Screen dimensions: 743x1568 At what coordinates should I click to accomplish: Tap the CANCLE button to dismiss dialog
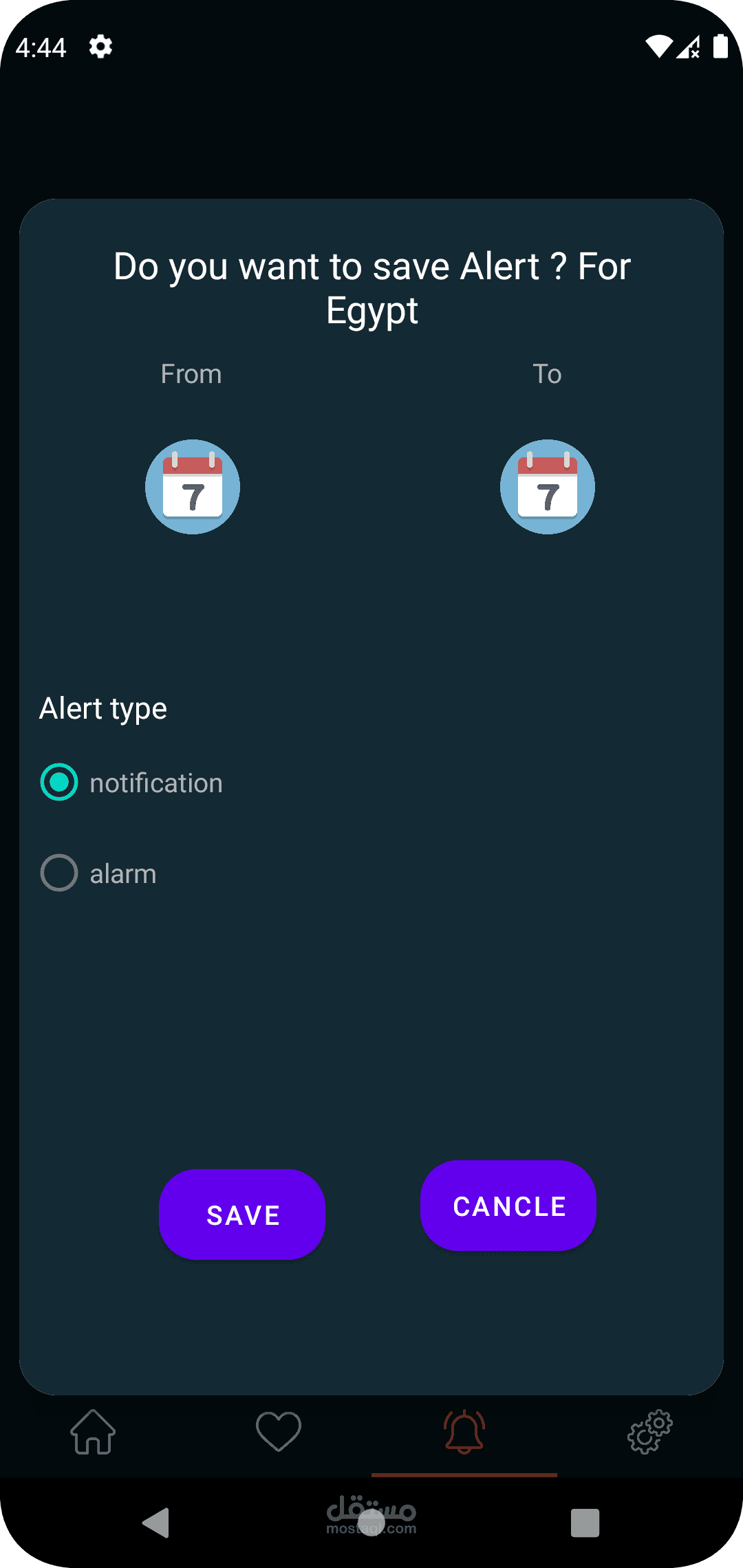[508, 1206]
